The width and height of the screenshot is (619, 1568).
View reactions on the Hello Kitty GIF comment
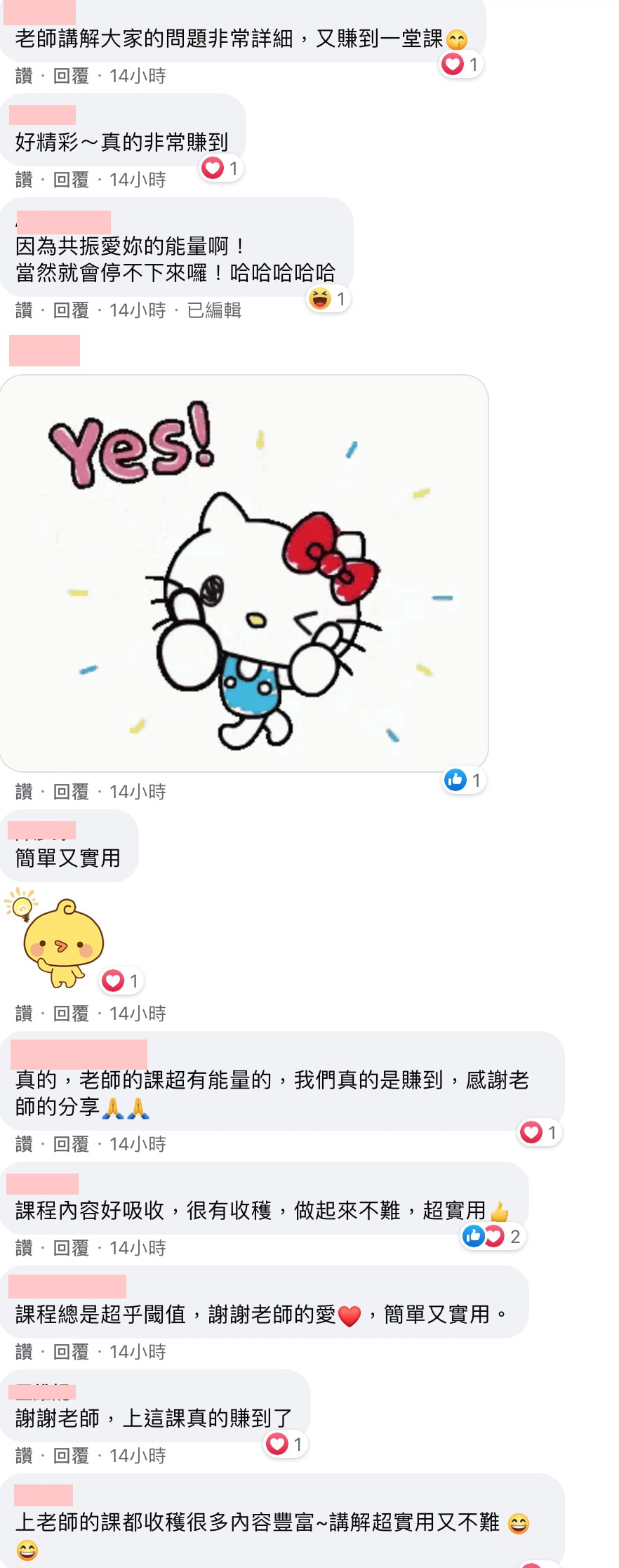(463, 780)
